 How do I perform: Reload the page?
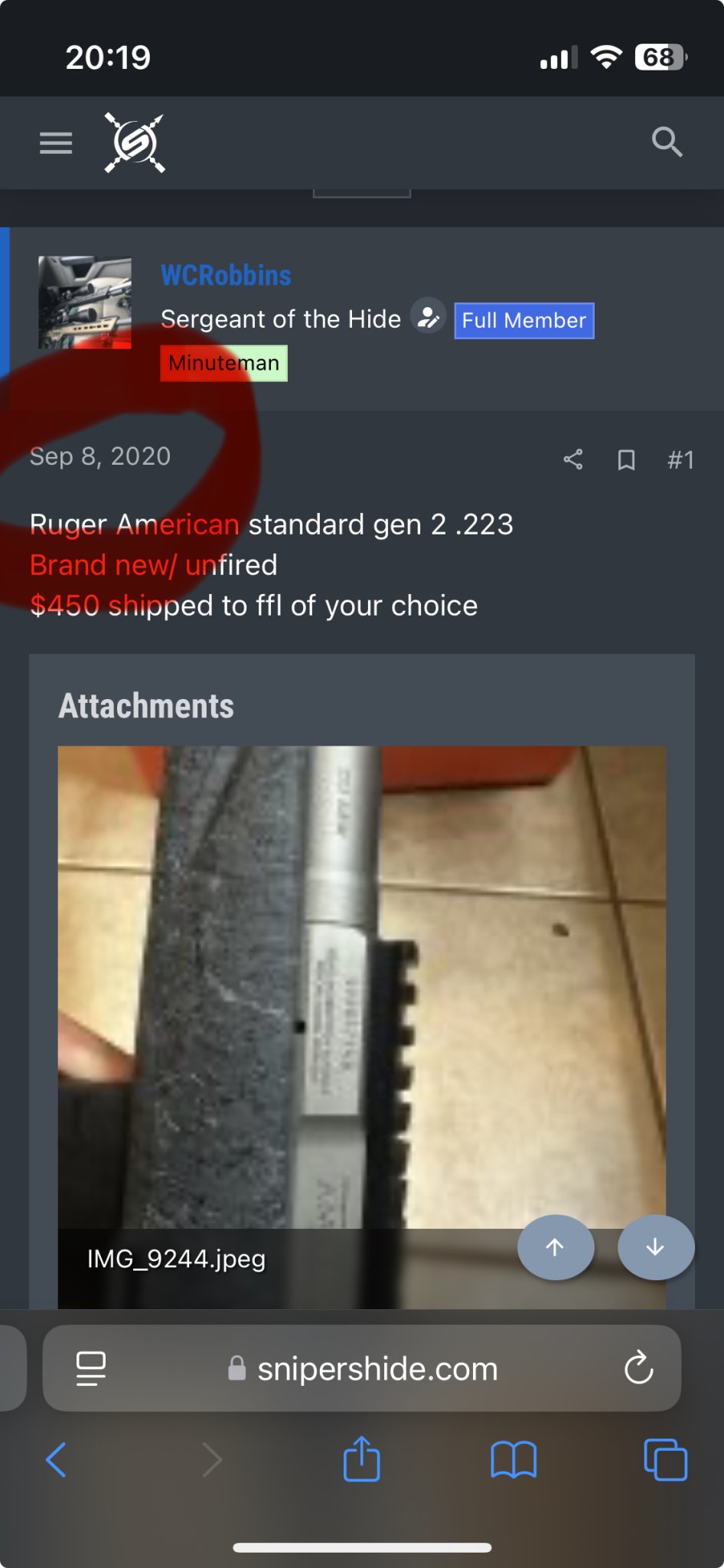tap(638, 1367)
